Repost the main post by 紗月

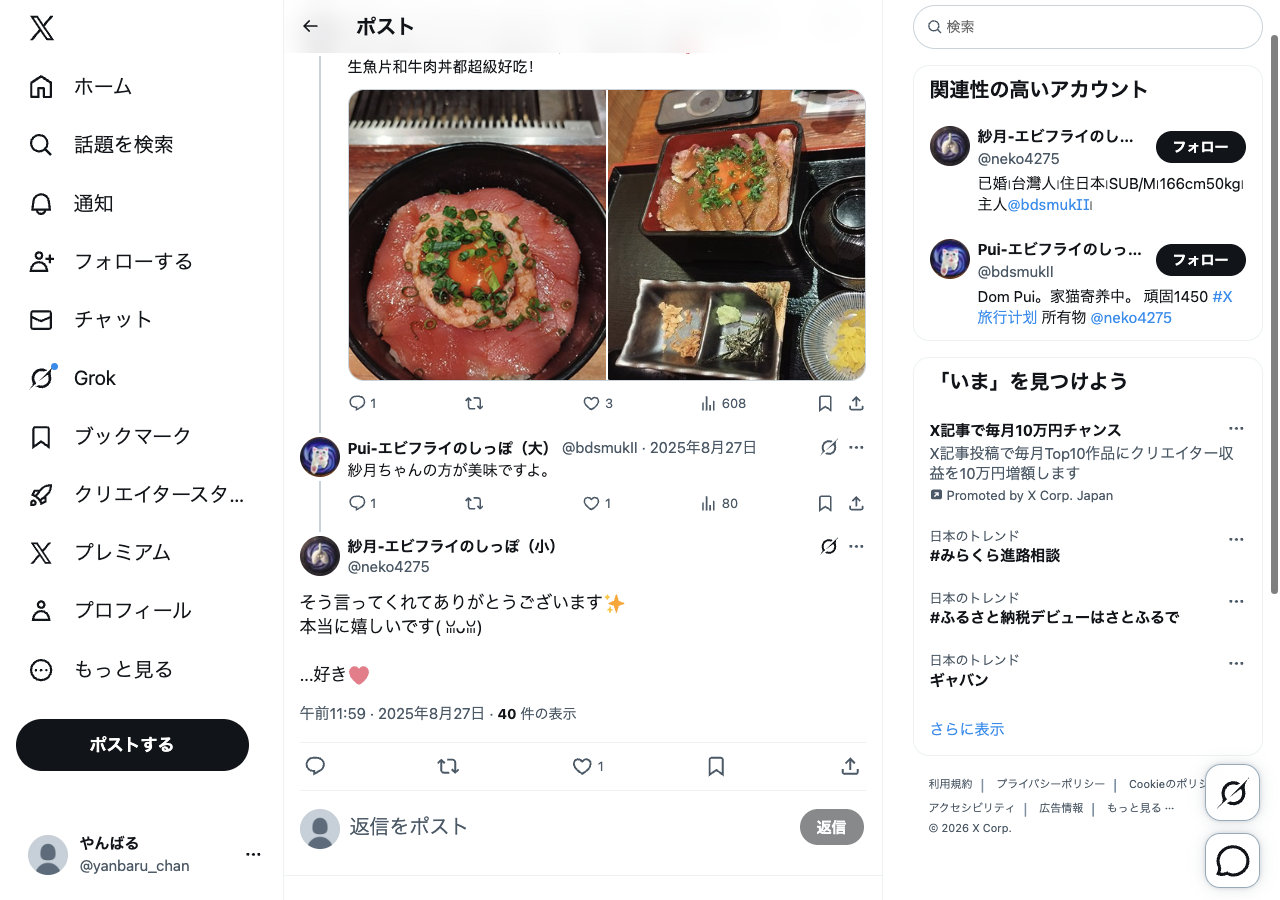tap(448, 766)
